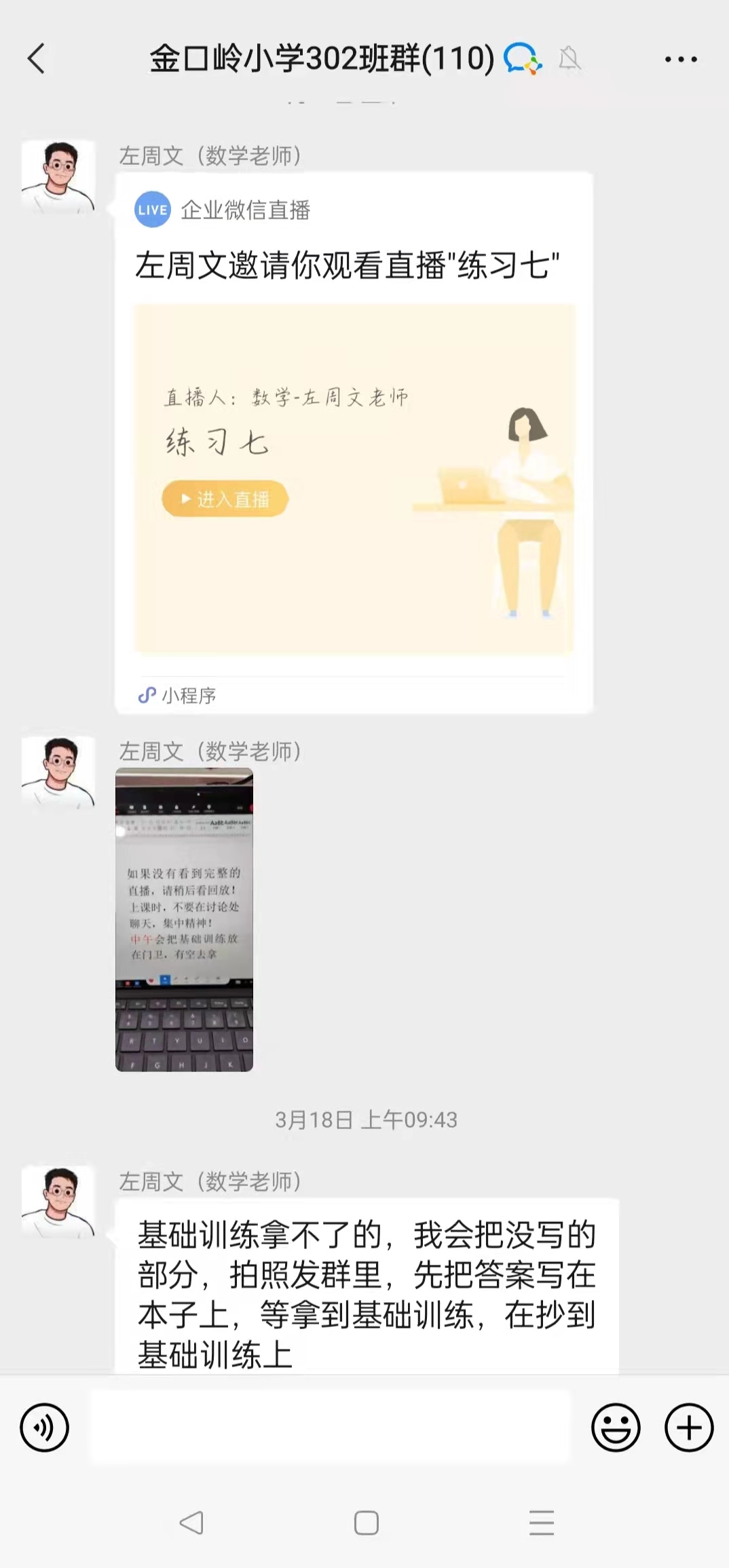Viewport: 729px width, 1568px height.
Task: Open the emoji sticker picker
Action: [x=616, y=1428]
